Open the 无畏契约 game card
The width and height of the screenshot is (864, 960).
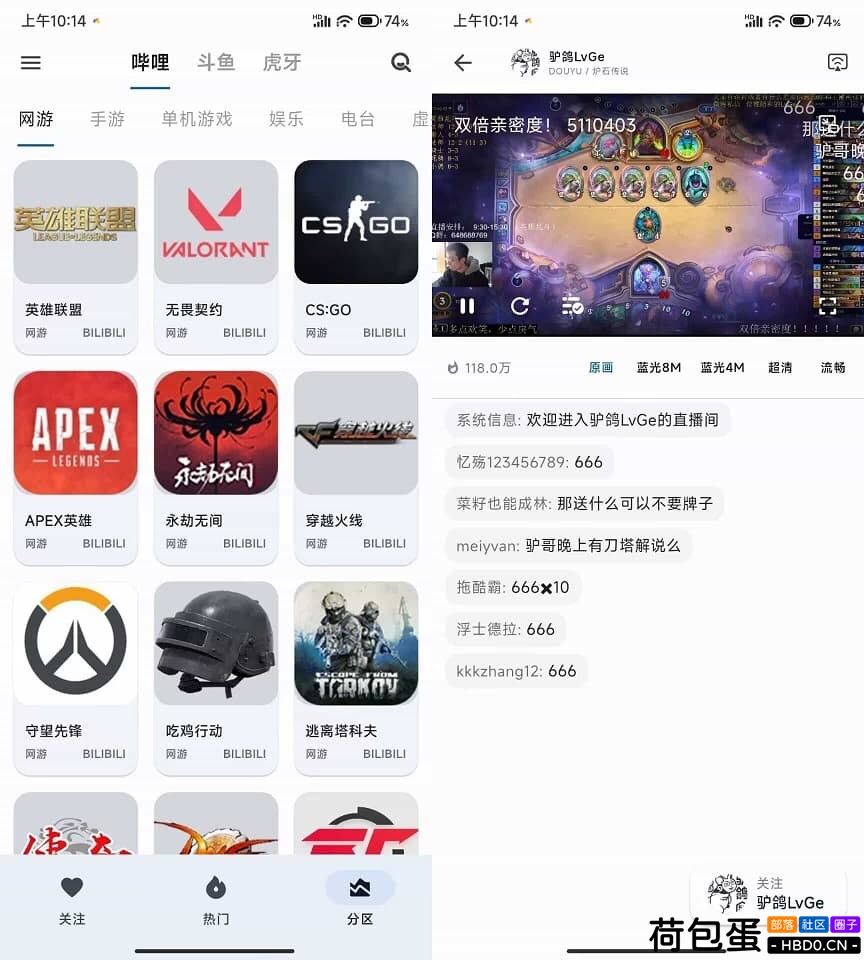(x=216, y=255)
